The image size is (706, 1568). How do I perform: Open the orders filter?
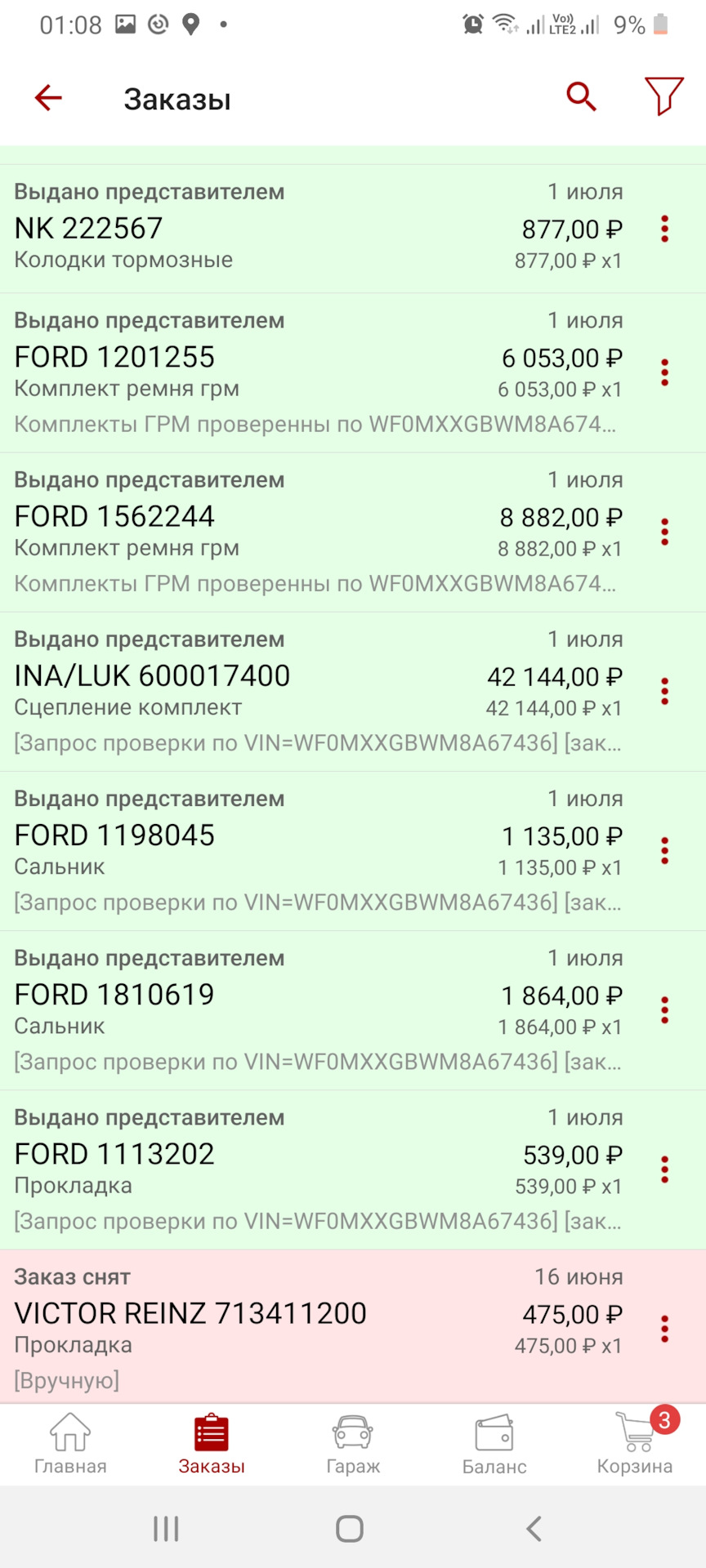(664, 96)
